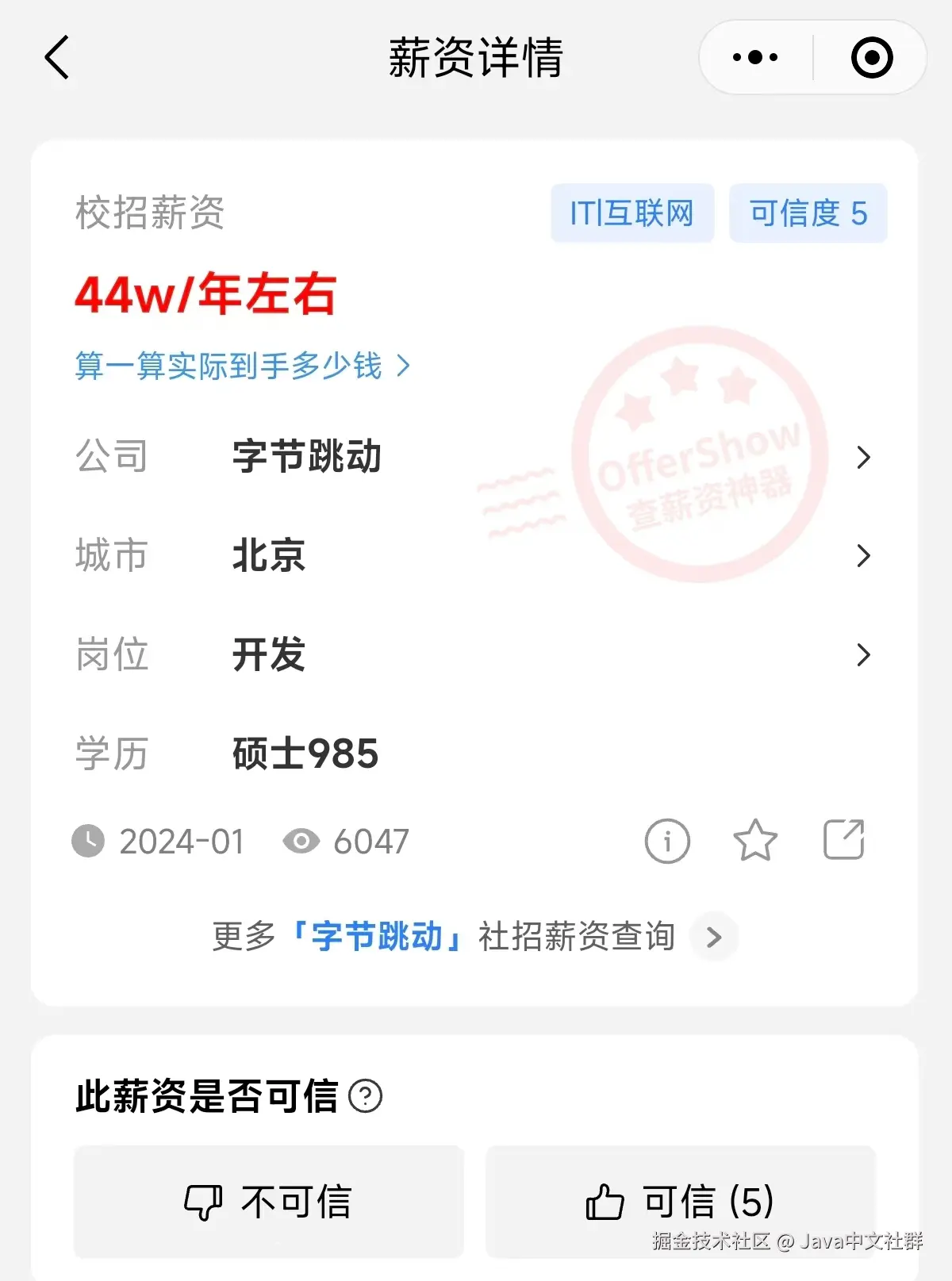Share this salary entry
Viewport: 952px width, 1281px height.
coord(843,841)
